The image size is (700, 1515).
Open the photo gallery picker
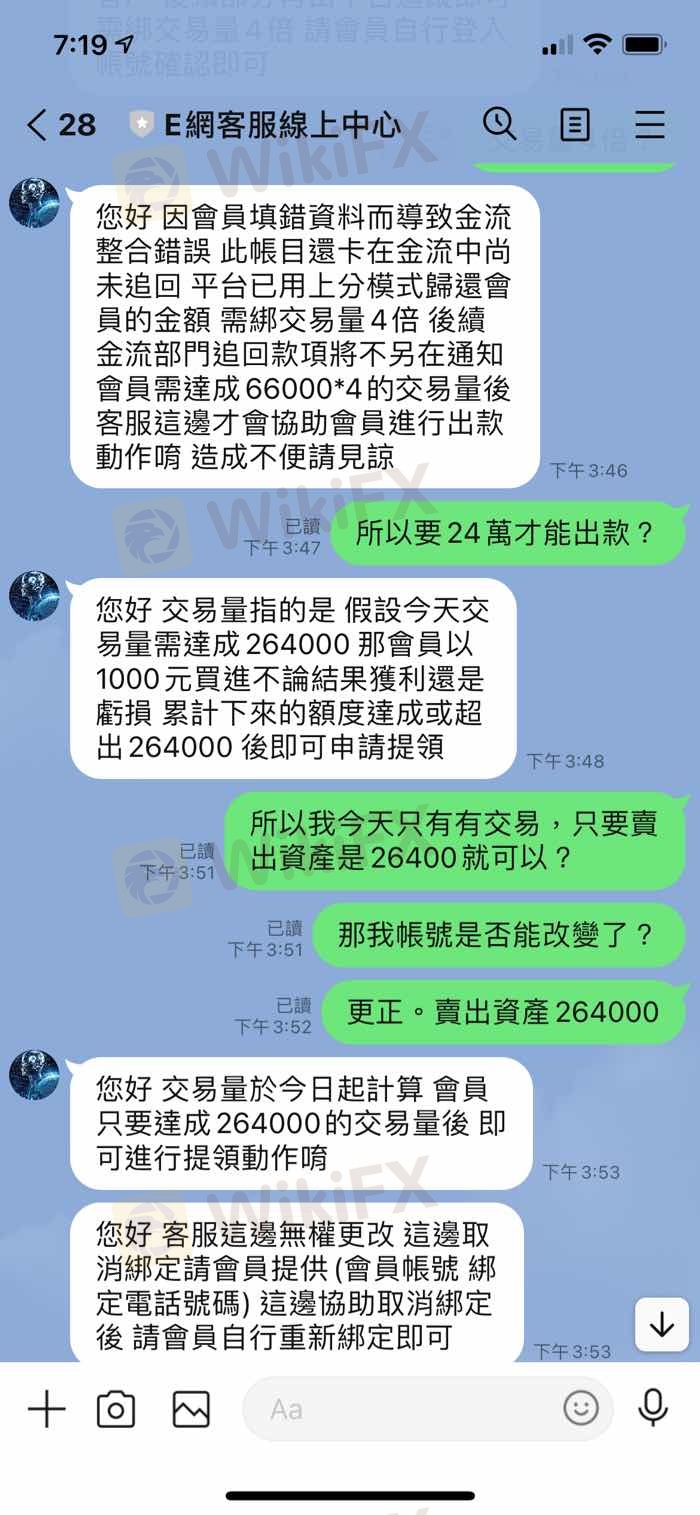click(x=191, y=1410)
